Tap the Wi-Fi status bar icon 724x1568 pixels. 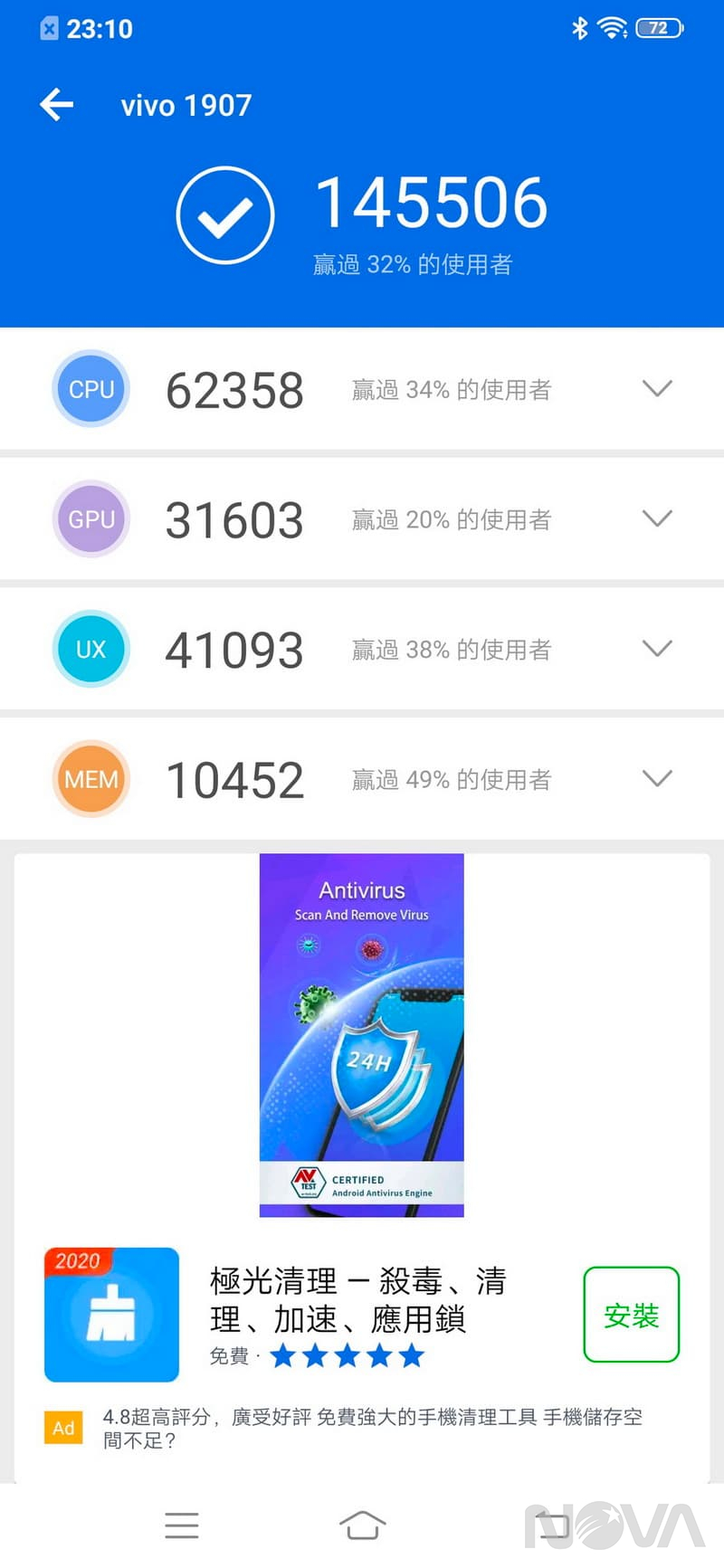tap(613, 28)
